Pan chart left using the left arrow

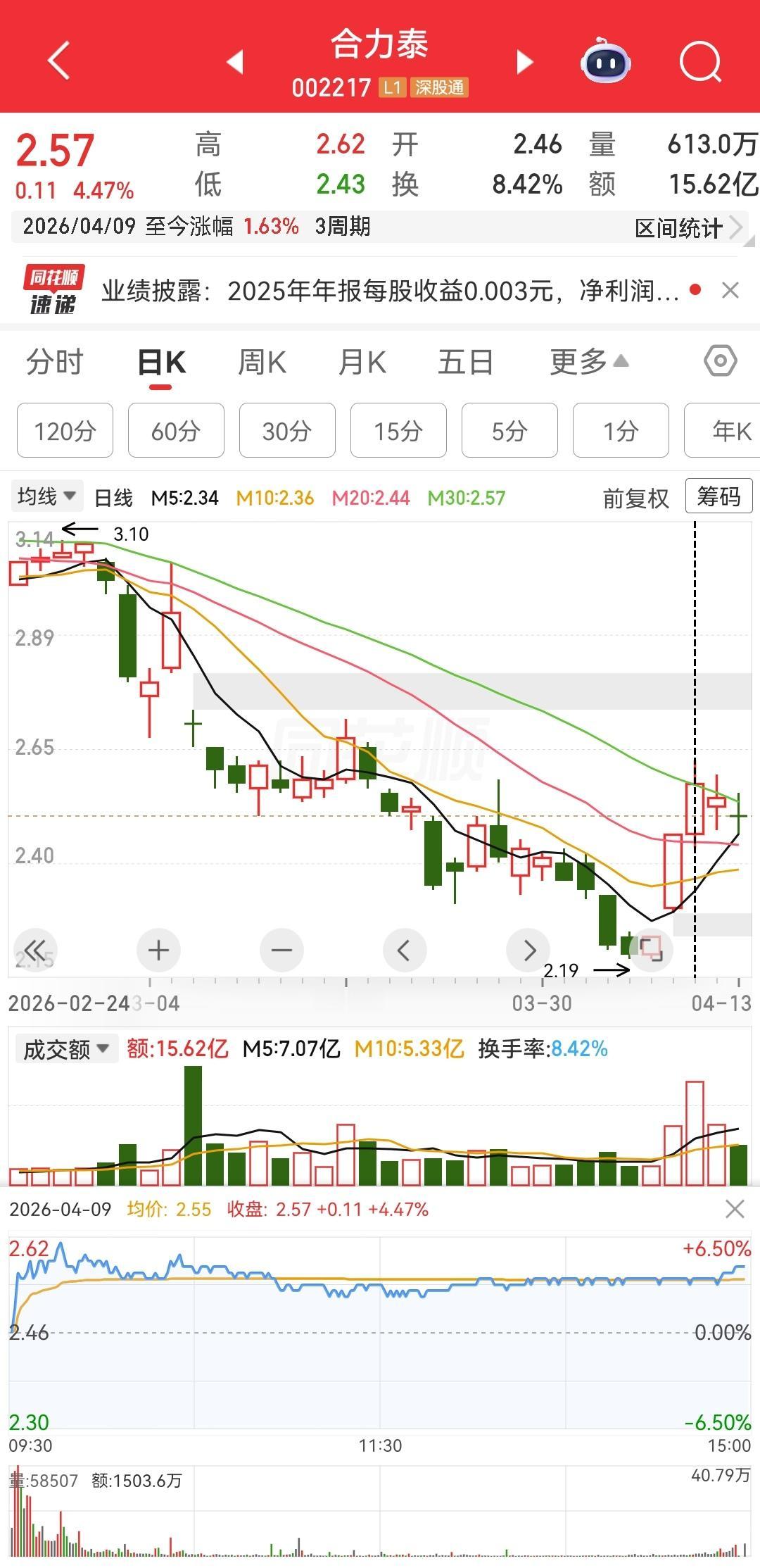tap(405, 949)
